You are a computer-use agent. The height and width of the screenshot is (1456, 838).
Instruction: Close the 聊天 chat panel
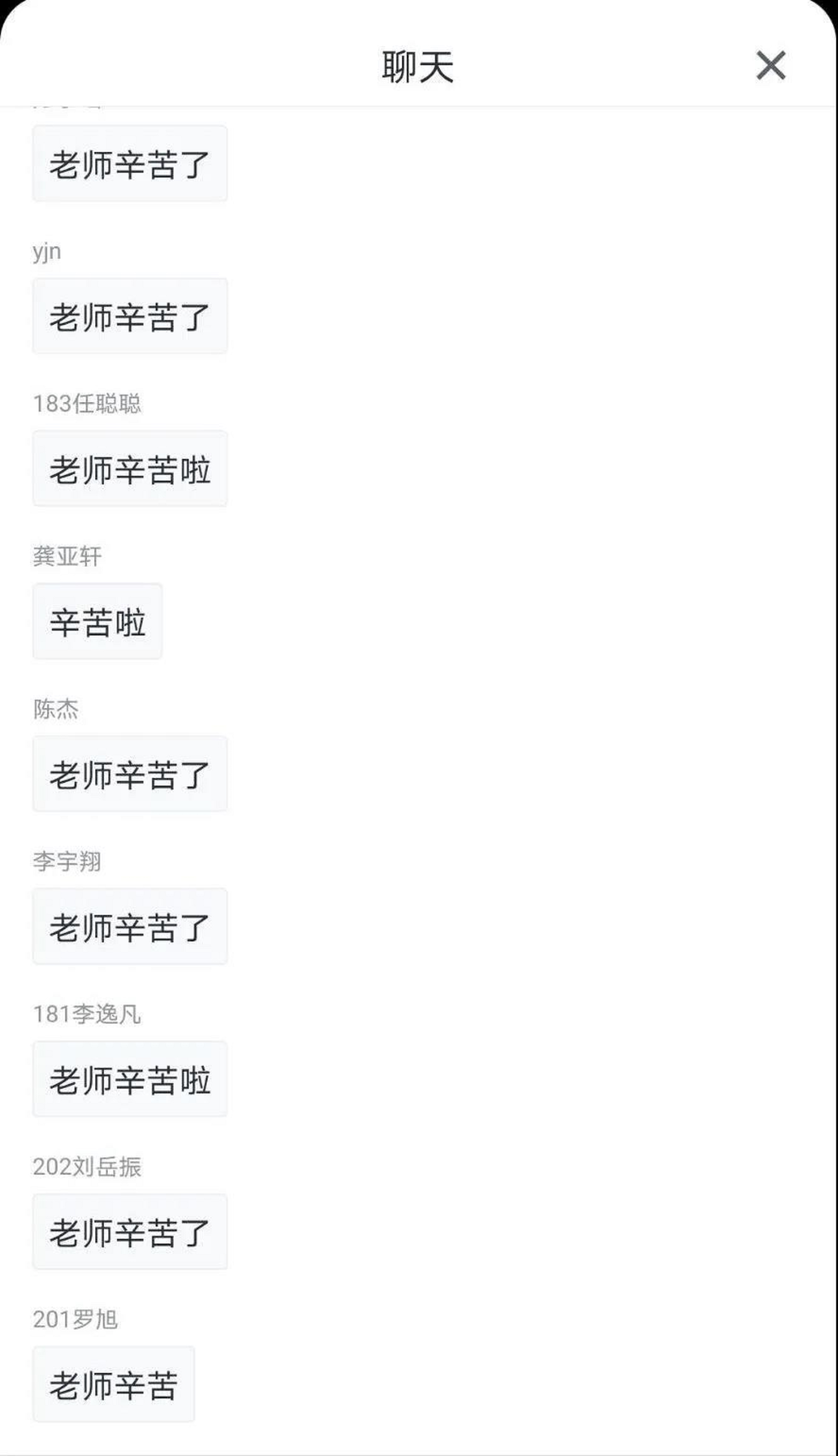771,65
